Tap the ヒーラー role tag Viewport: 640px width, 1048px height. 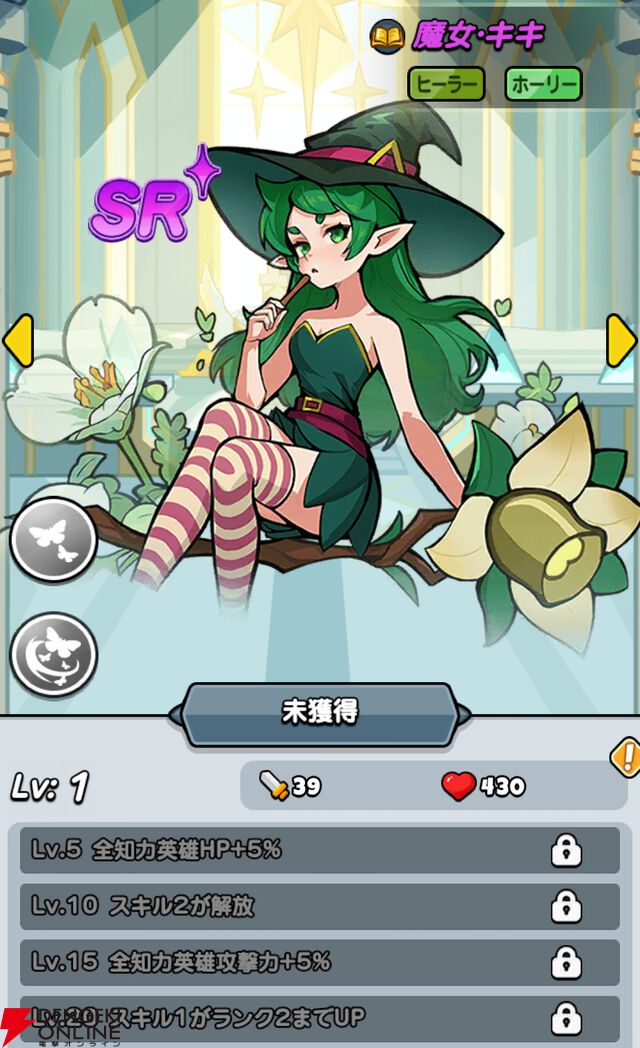point(446,85)
